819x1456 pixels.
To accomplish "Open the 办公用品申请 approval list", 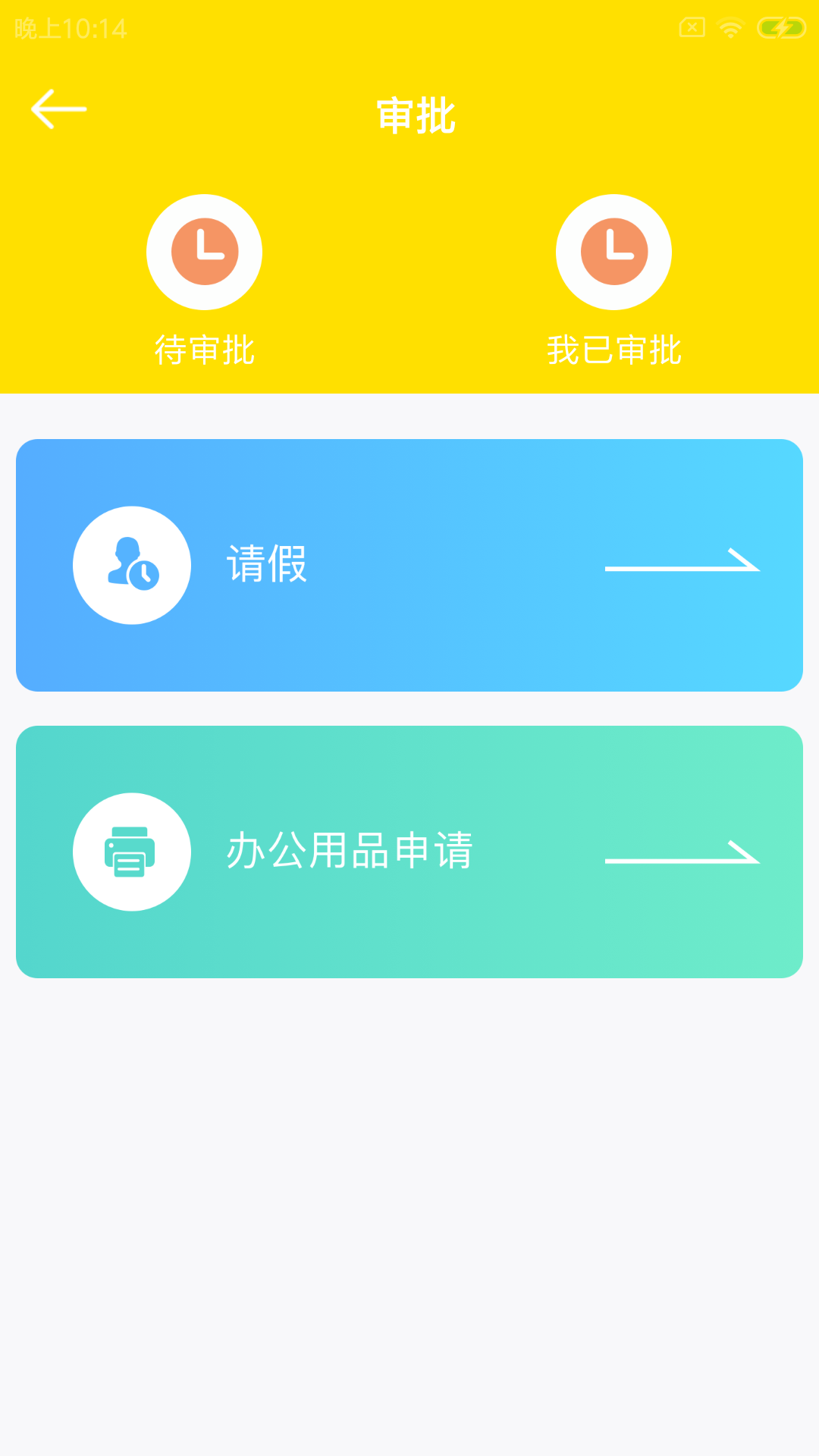I will coord(409,852).
